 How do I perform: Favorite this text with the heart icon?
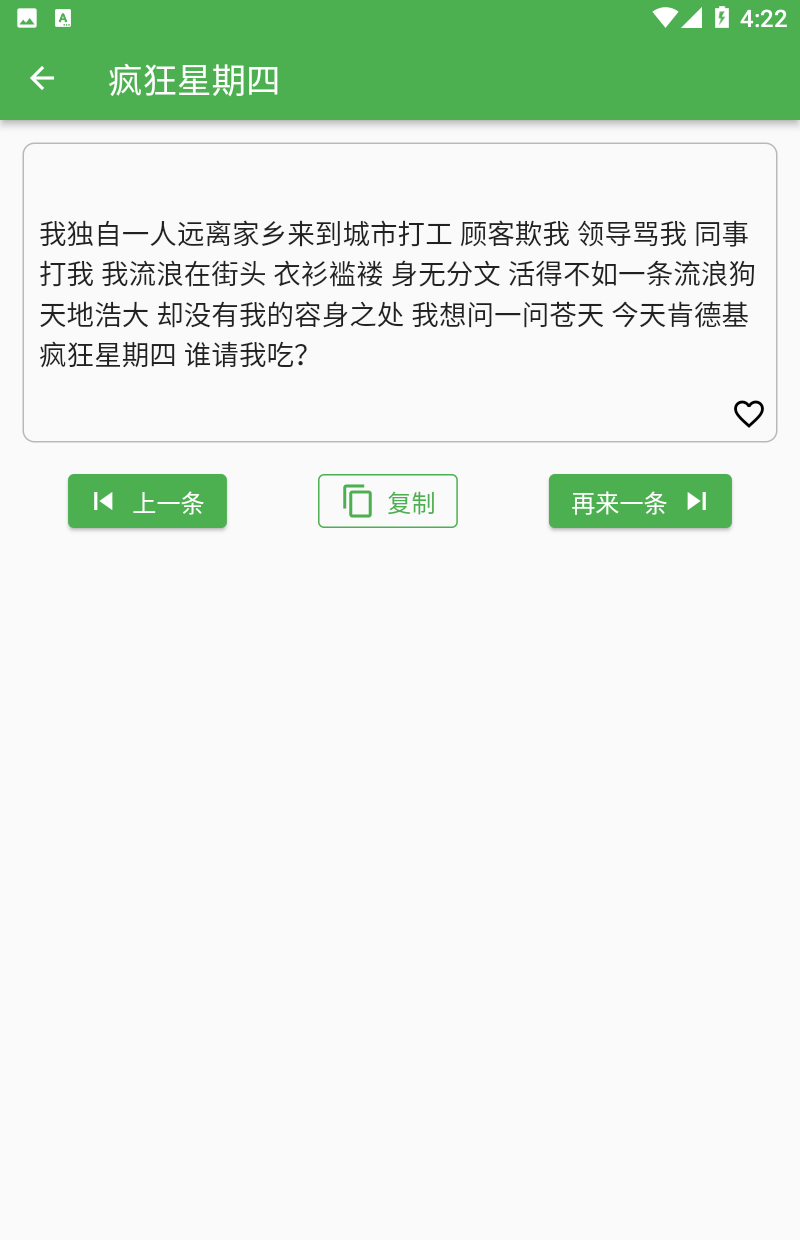(x=749, y=414)
